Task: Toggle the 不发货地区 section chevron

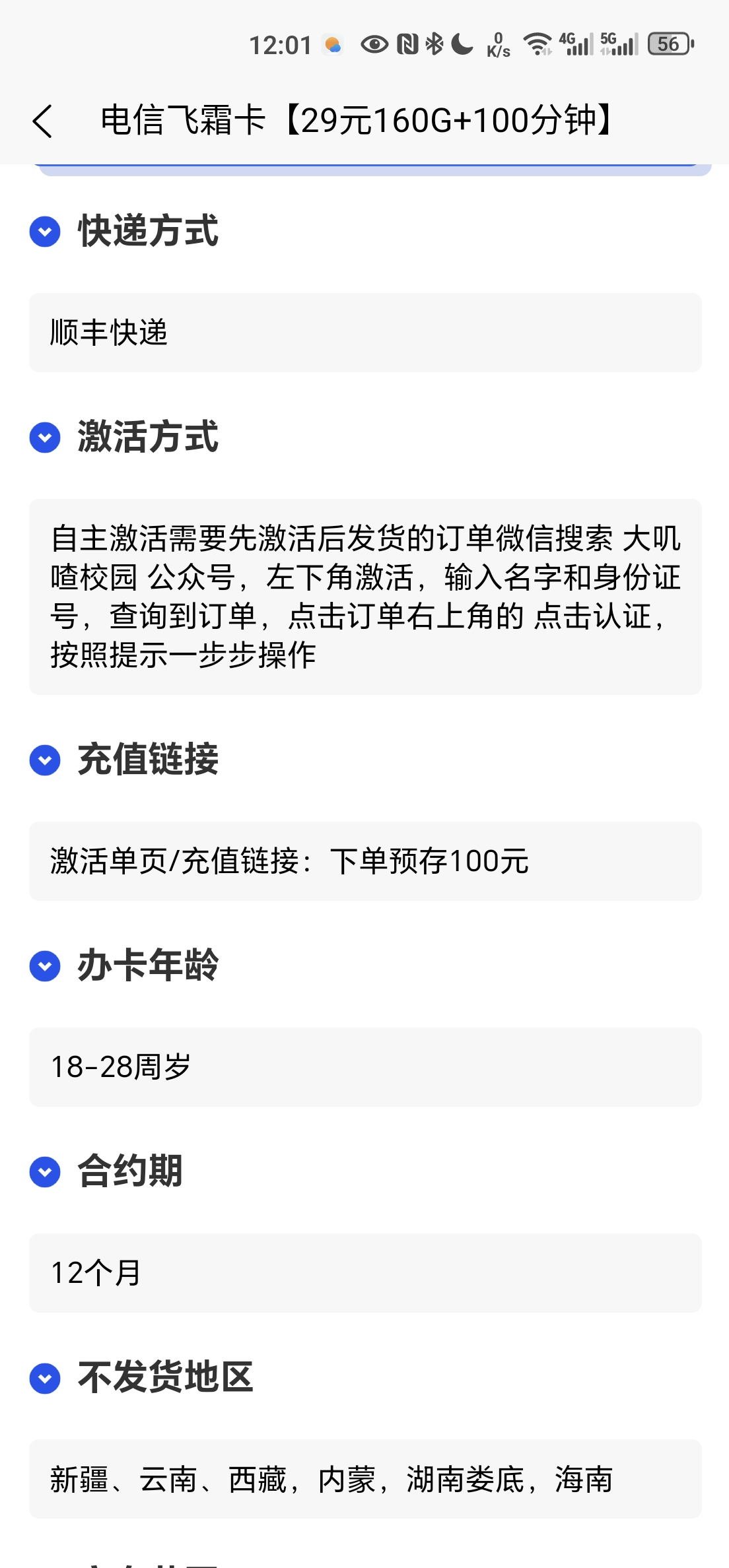Action: (45, 1378)
